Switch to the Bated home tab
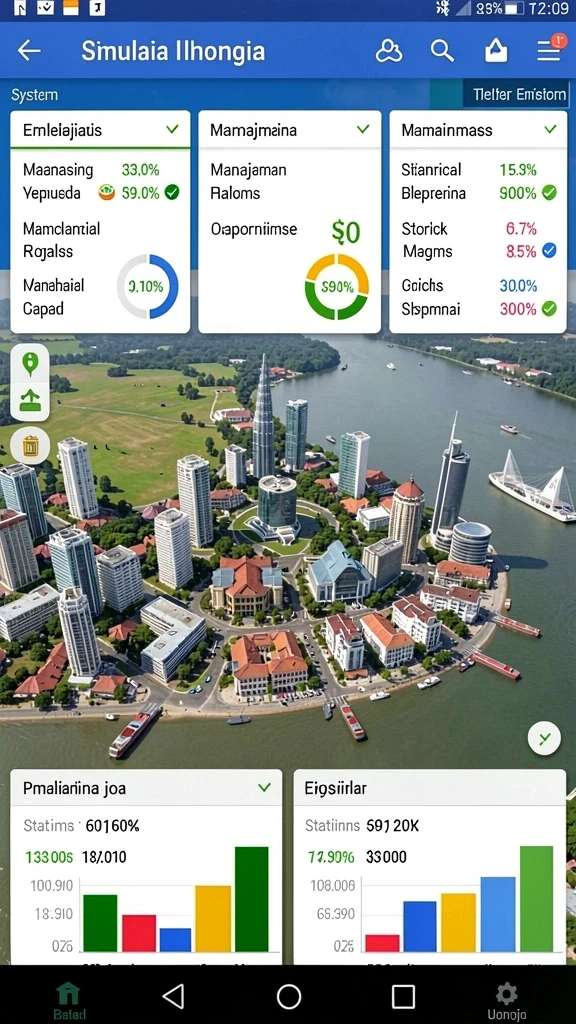This screenshot has height=1024, width=576. [x=69, y=999]
